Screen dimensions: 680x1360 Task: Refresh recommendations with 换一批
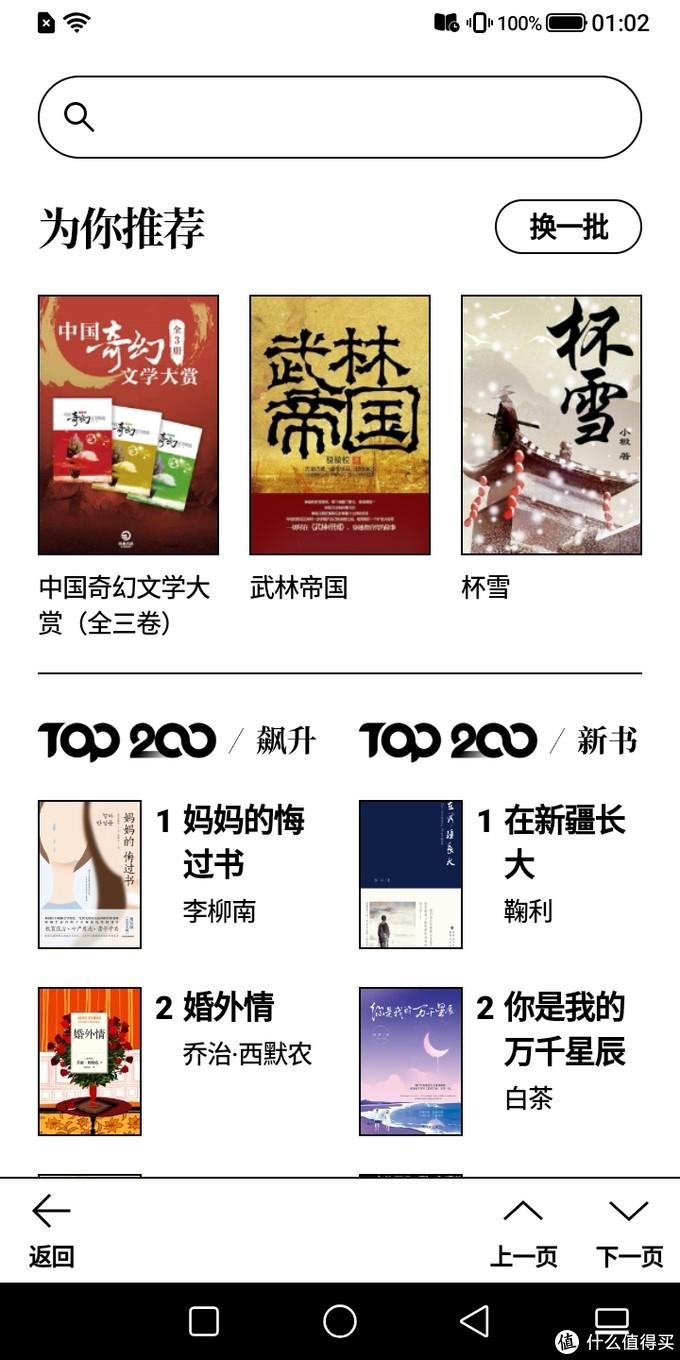click(x=568, y=227)
